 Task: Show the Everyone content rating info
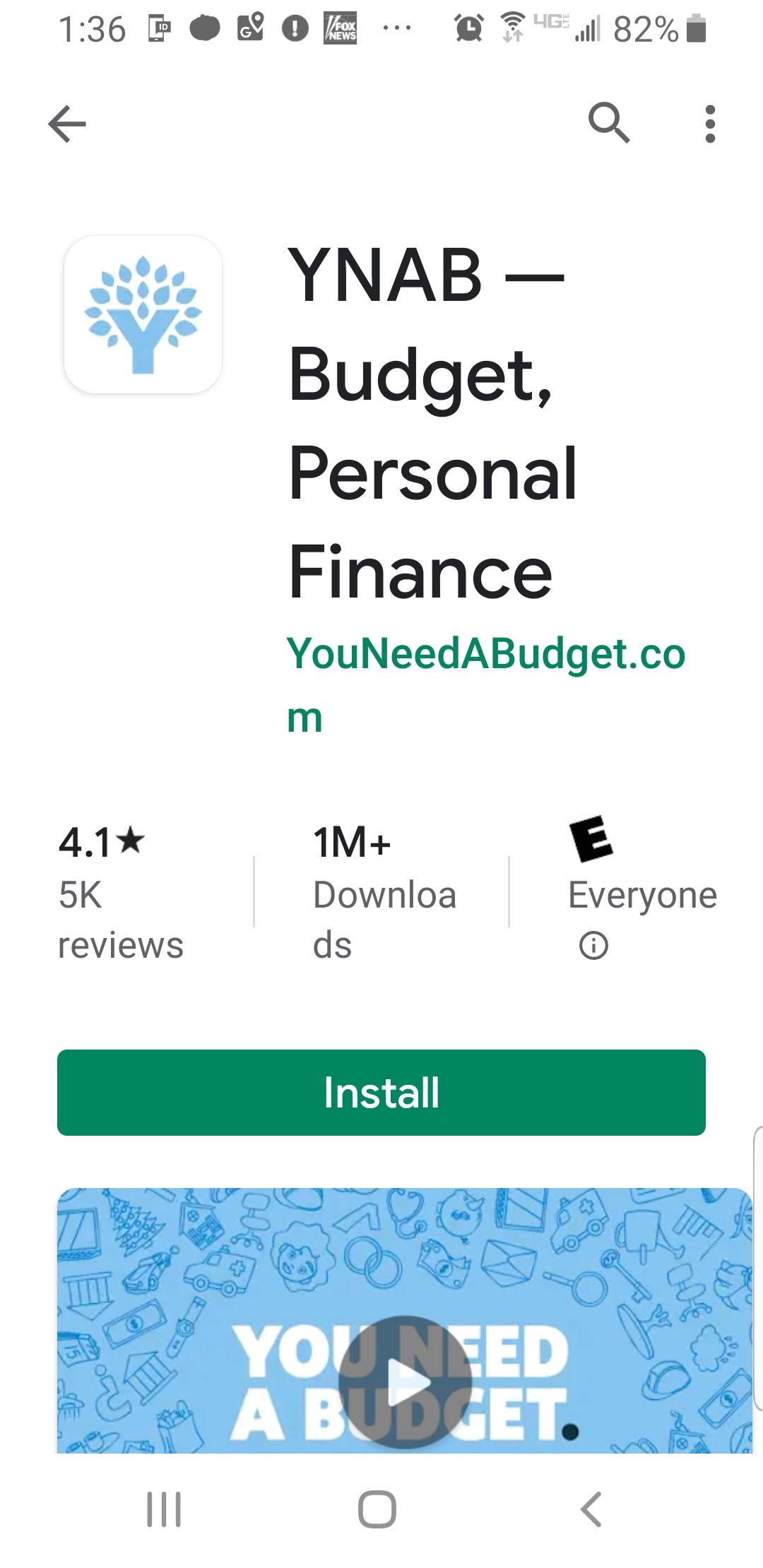(x=593, y=945)
